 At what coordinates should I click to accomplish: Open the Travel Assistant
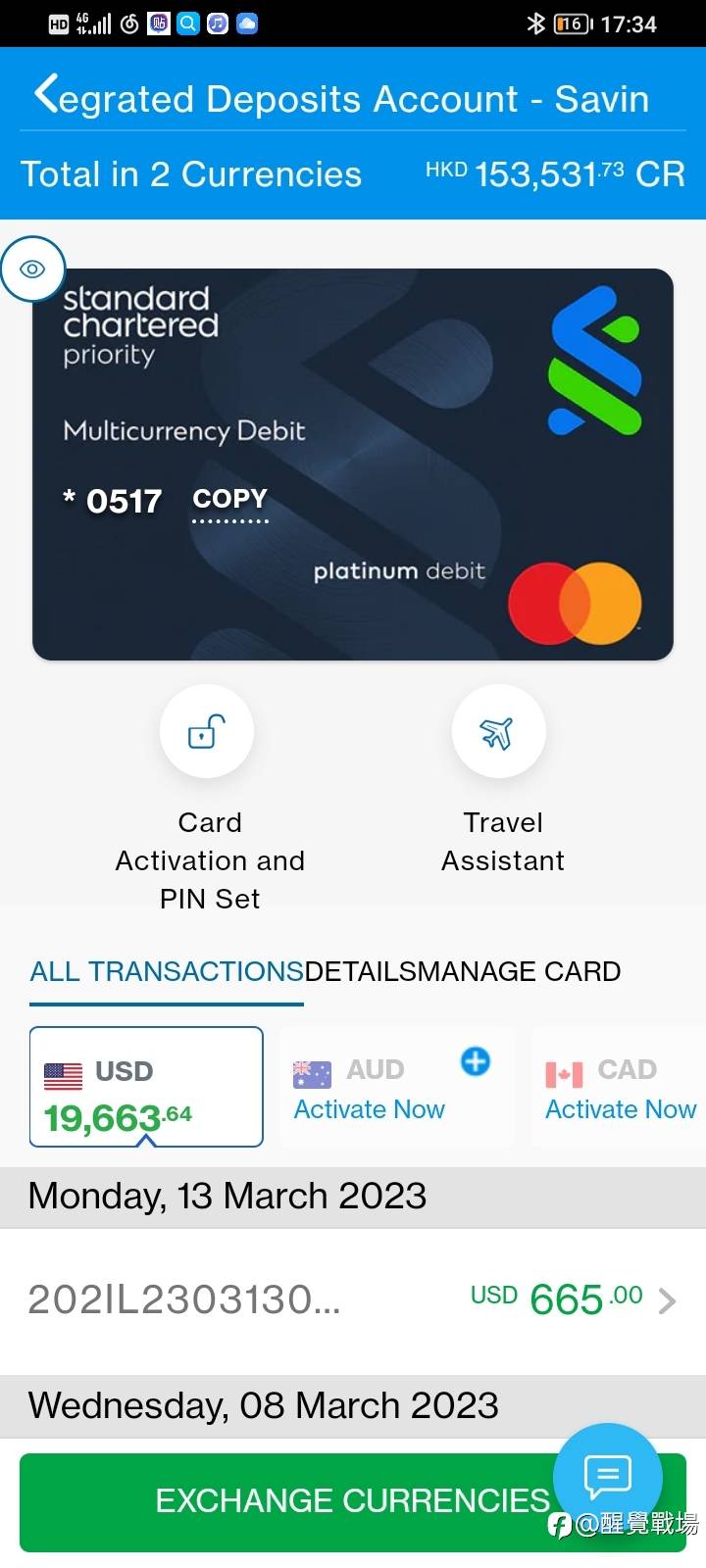pos(498,732)
